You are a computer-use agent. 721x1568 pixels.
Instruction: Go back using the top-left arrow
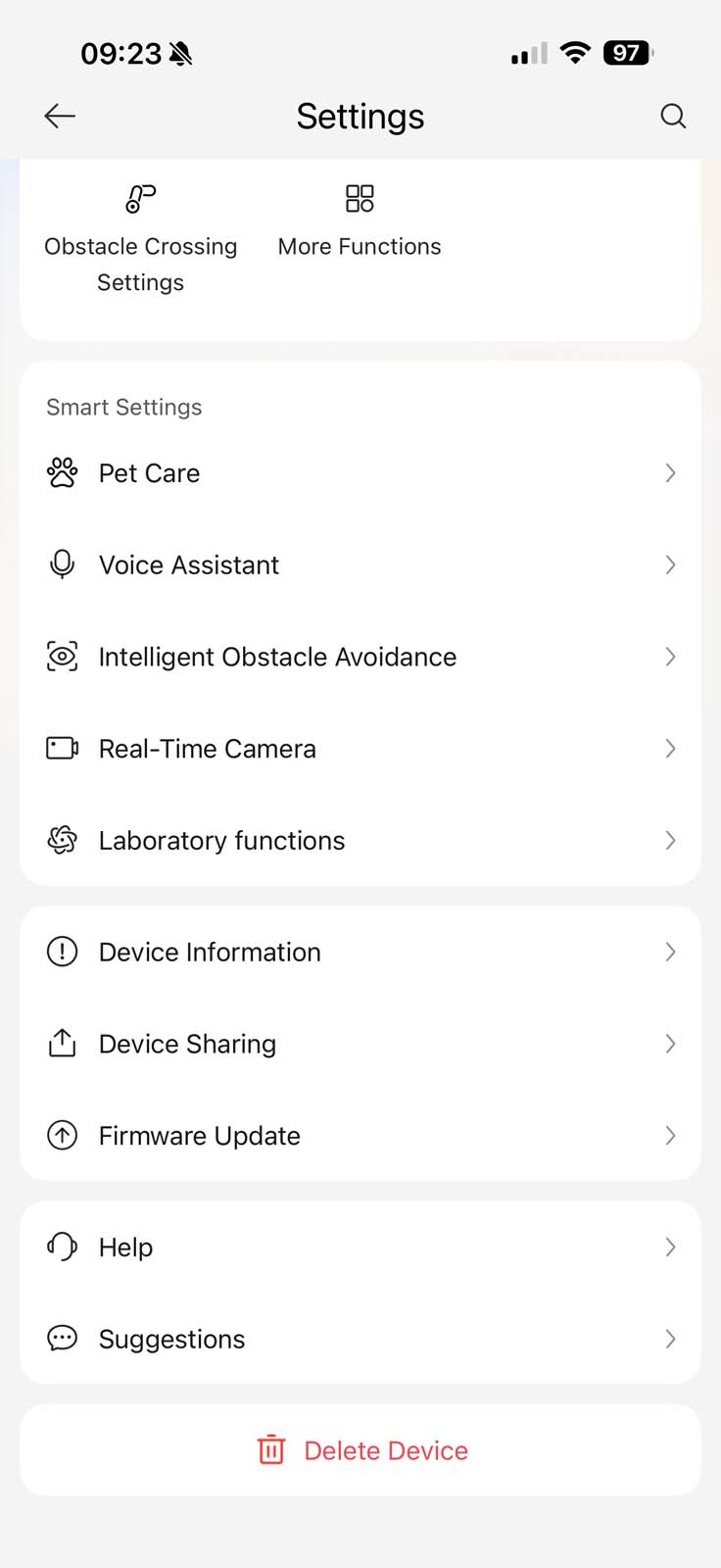60,117
